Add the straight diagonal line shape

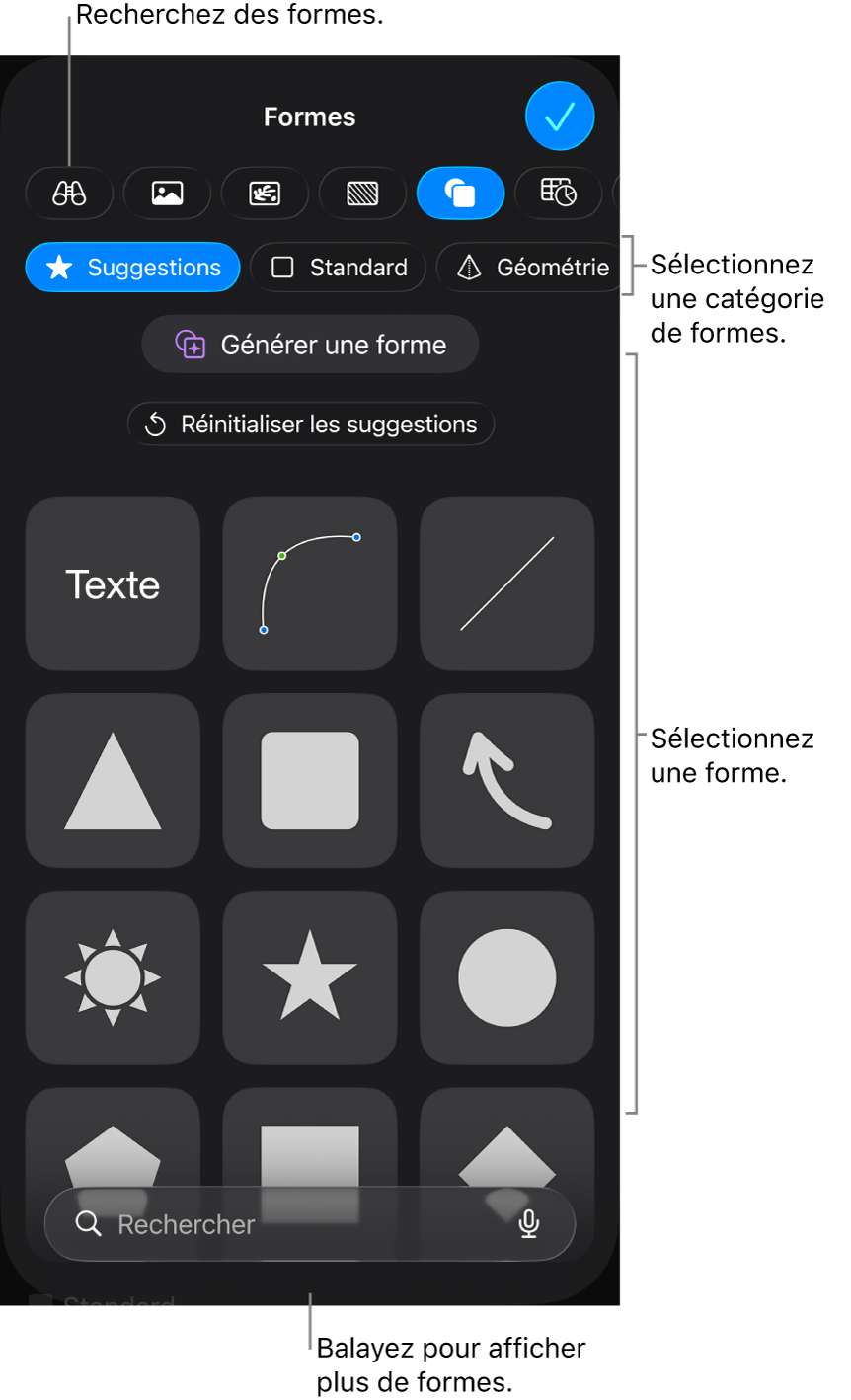[507, 583]
